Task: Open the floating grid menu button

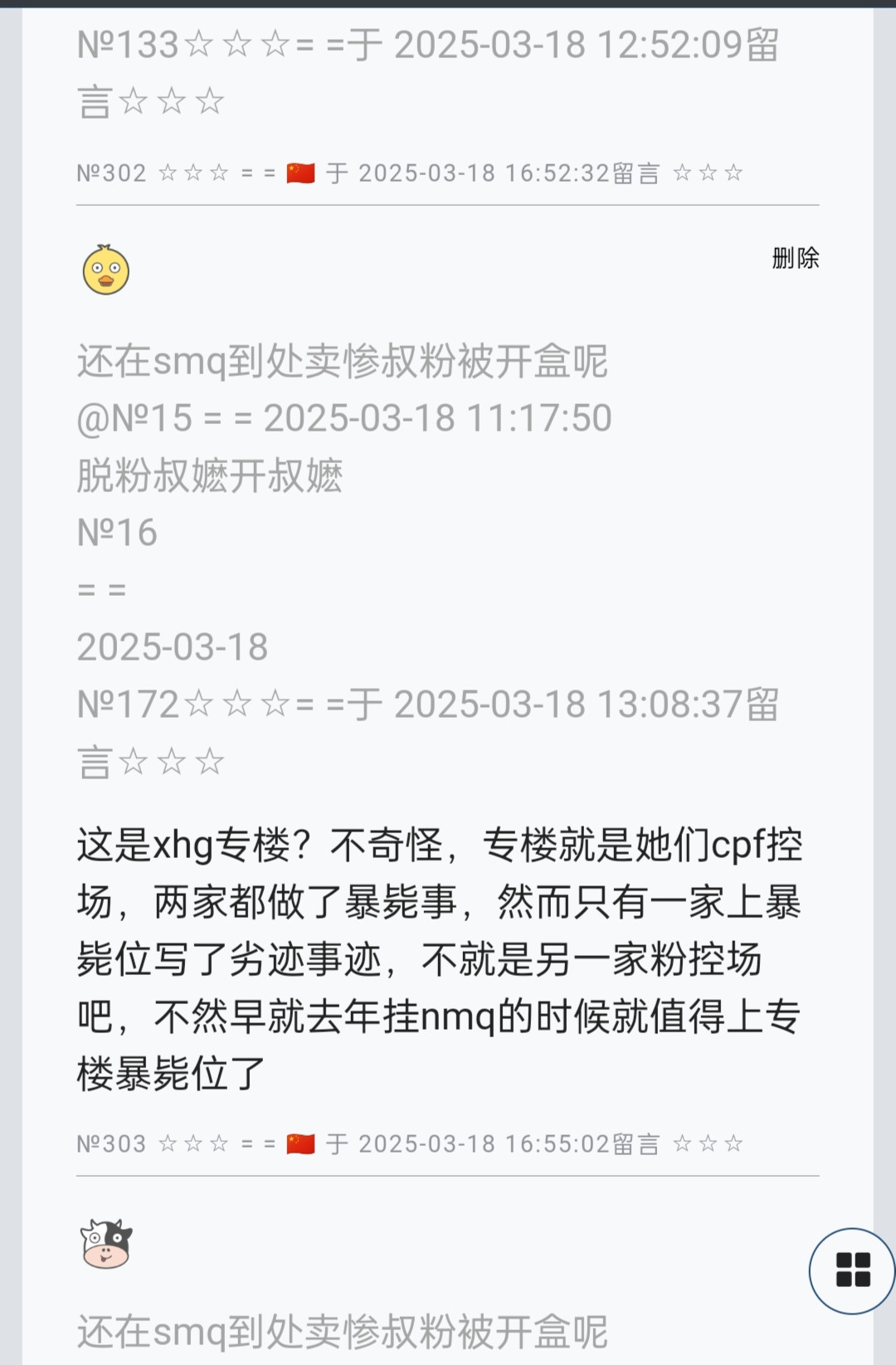Action: [852, 1270]
